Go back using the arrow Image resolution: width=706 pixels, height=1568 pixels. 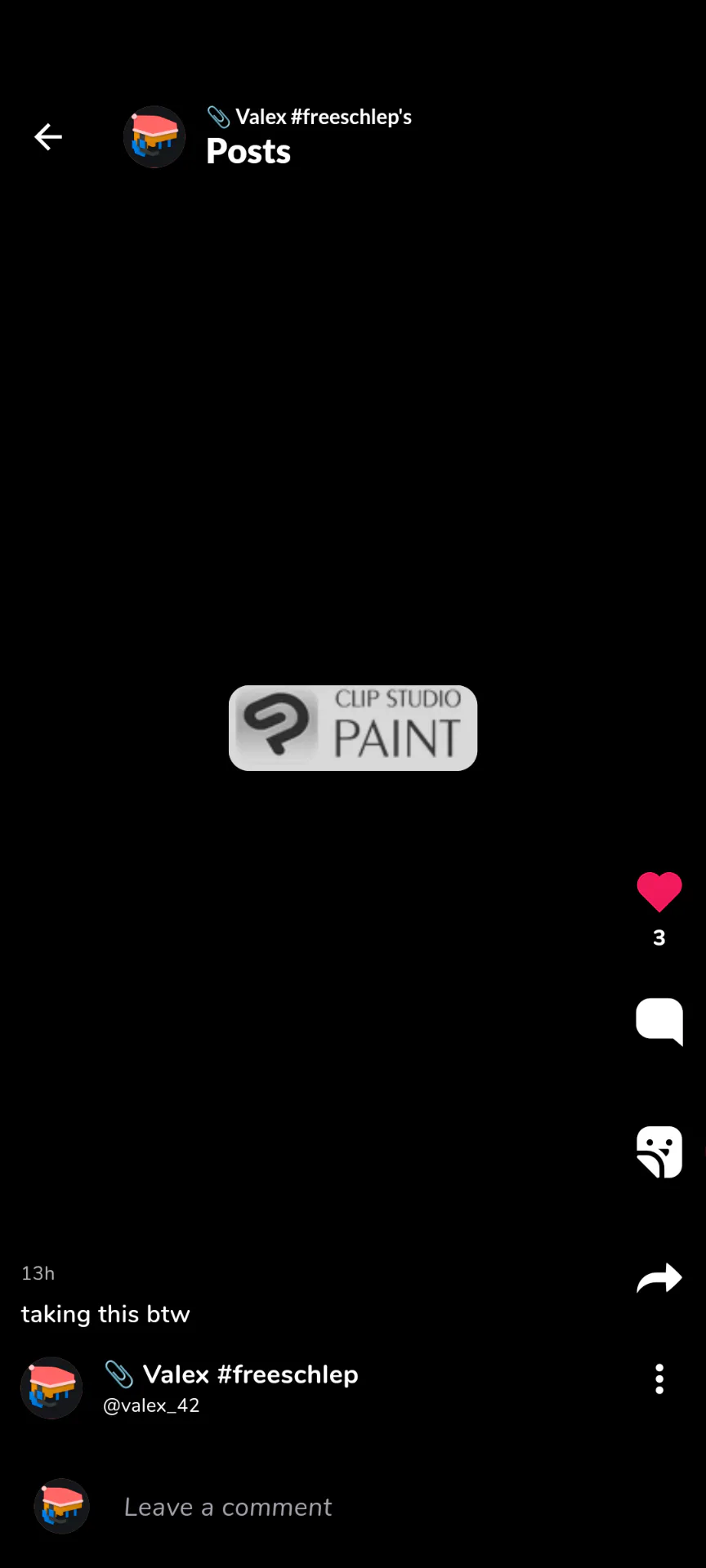(x=48, y=136)
